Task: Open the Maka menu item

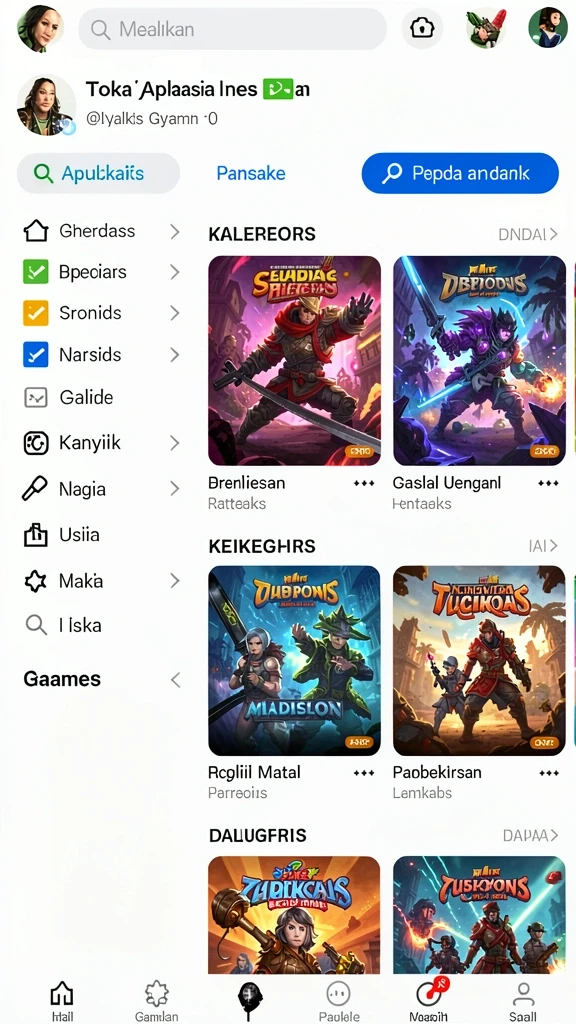Action: (101, 581)
